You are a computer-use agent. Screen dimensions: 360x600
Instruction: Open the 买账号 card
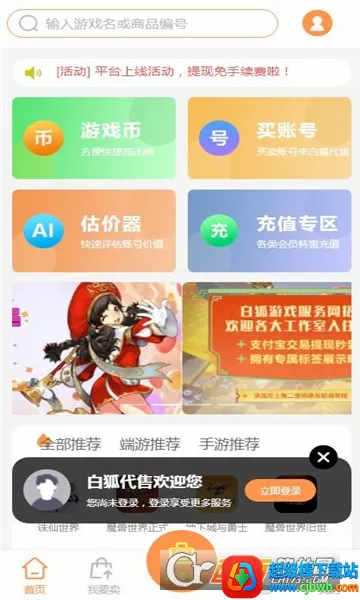pos(269,138)
